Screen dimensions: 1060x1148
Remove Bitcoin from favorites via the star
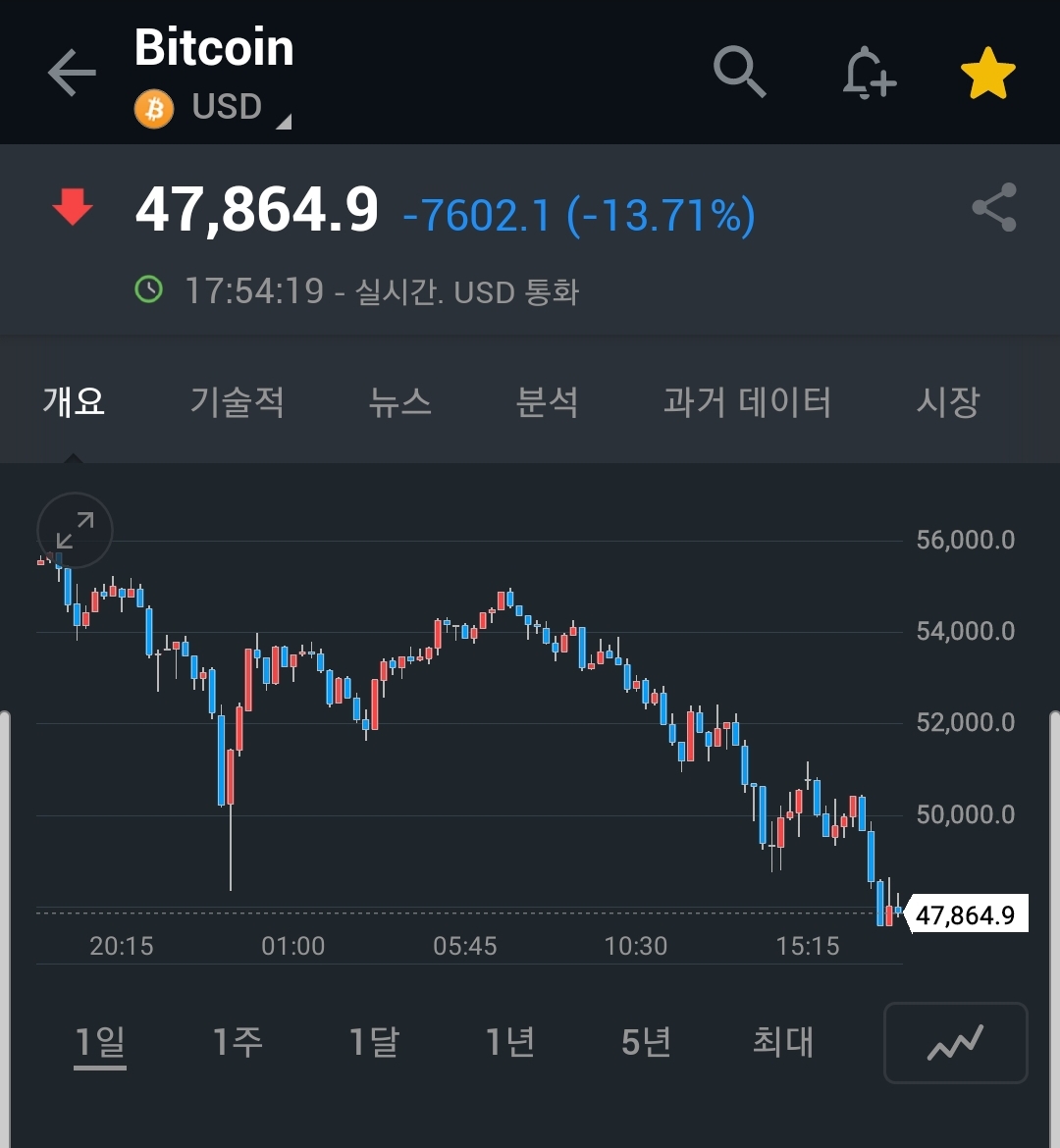(987, 75)
